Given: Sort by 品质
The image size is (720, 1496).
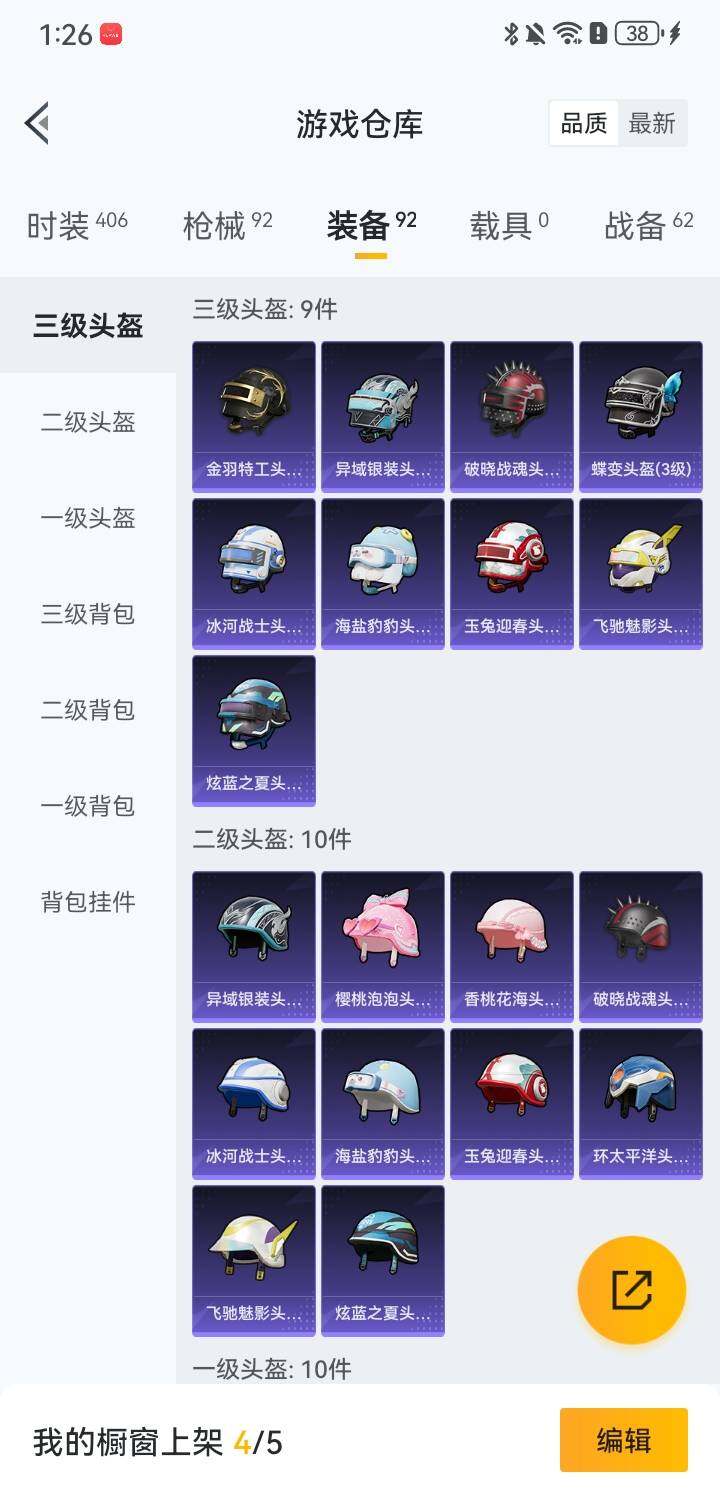Looking at the screenshot, I should point(584,124).
